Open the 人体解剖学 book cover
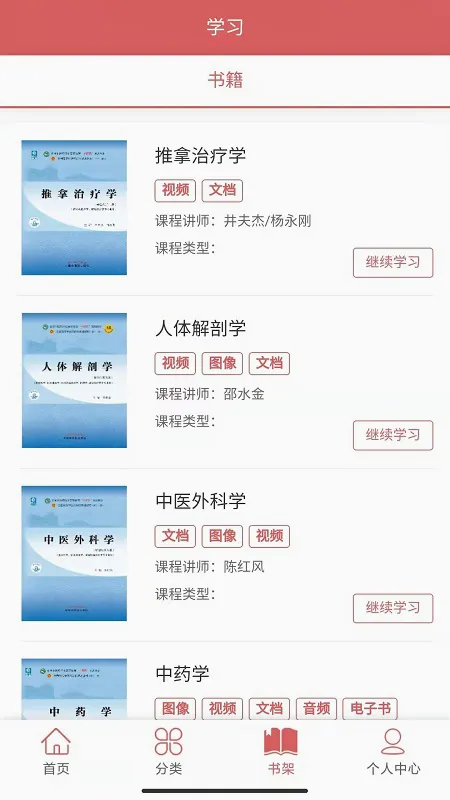The width and height of the screenshot is (450, 800). (x=74, y=380)
